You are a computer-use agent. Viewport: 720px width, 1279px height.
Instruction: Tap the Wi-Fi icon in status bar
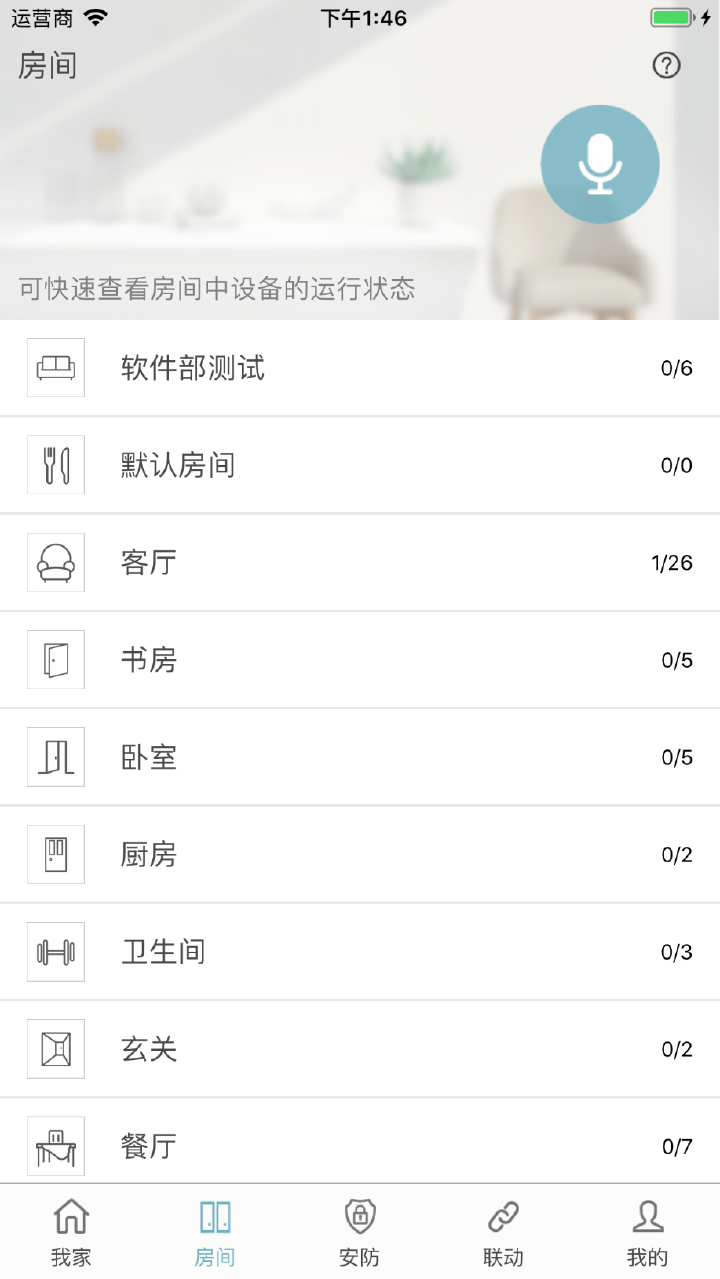pos(95,16)
